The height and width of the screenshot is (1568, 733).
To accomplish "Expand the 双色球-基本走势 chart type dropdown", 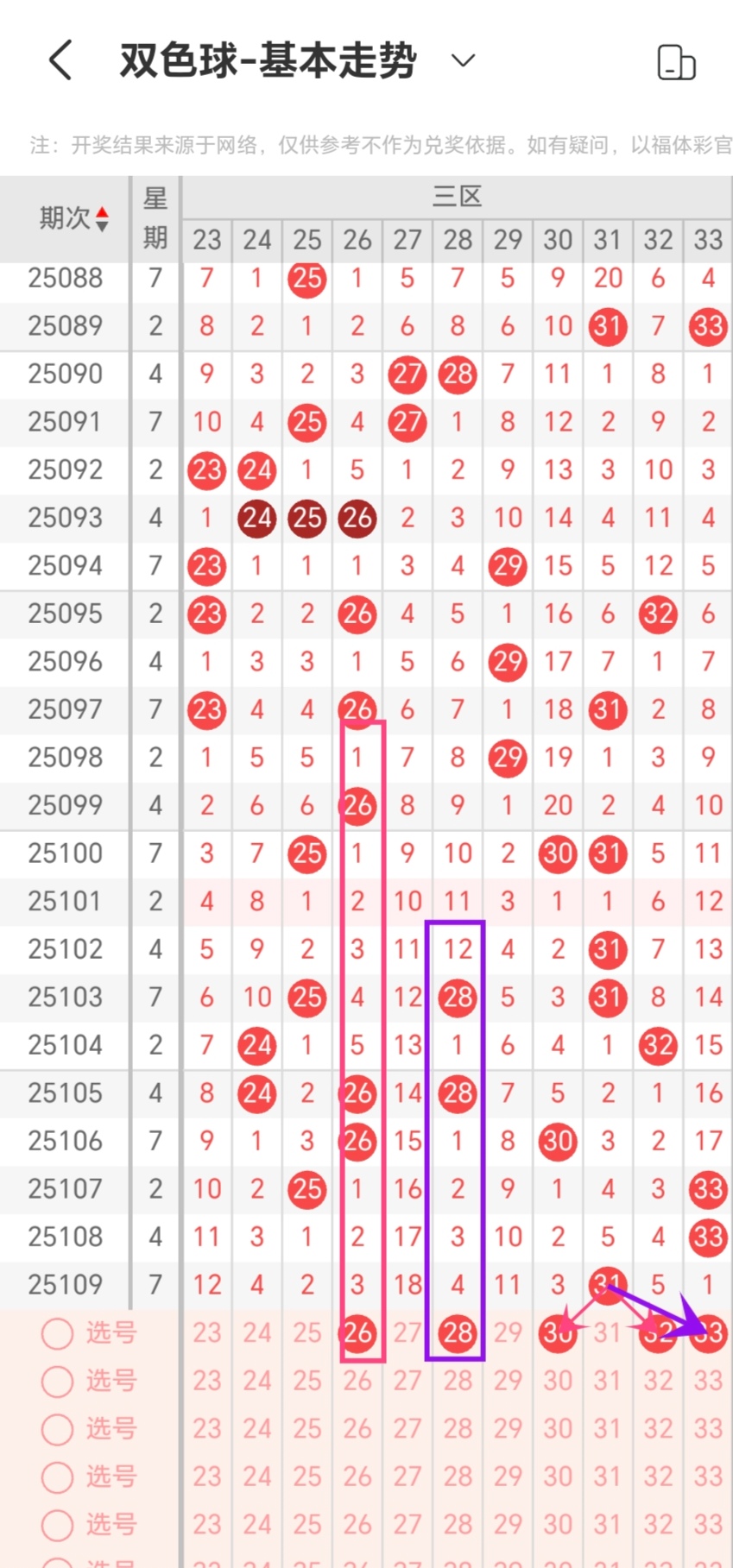I will click(464, 60).
